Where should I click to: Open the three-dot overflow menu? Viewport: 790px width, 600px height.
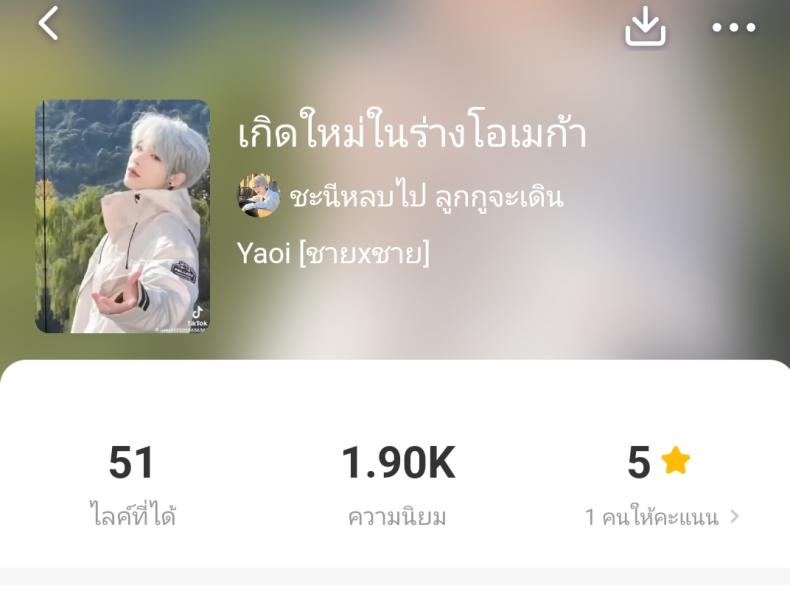click(x=733, y=27)
